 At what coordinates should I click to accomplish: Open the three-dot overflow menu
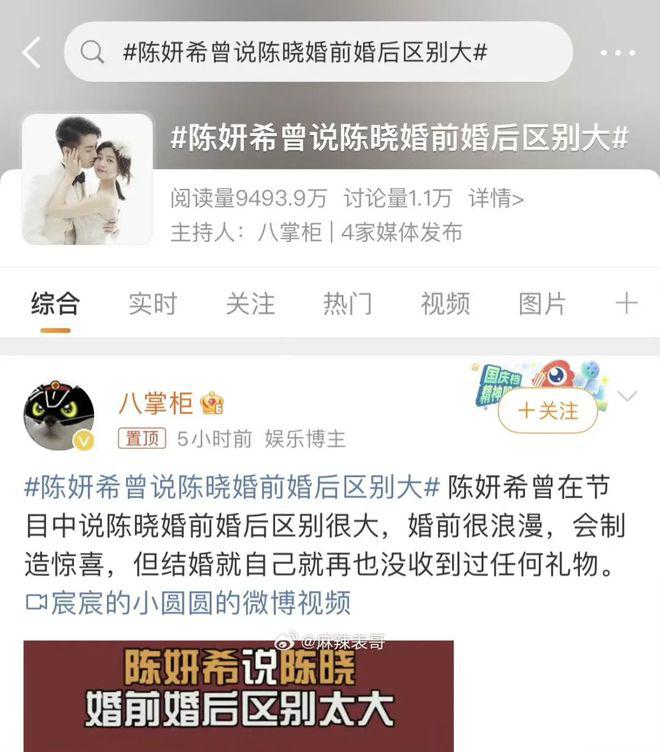(617, 52)
